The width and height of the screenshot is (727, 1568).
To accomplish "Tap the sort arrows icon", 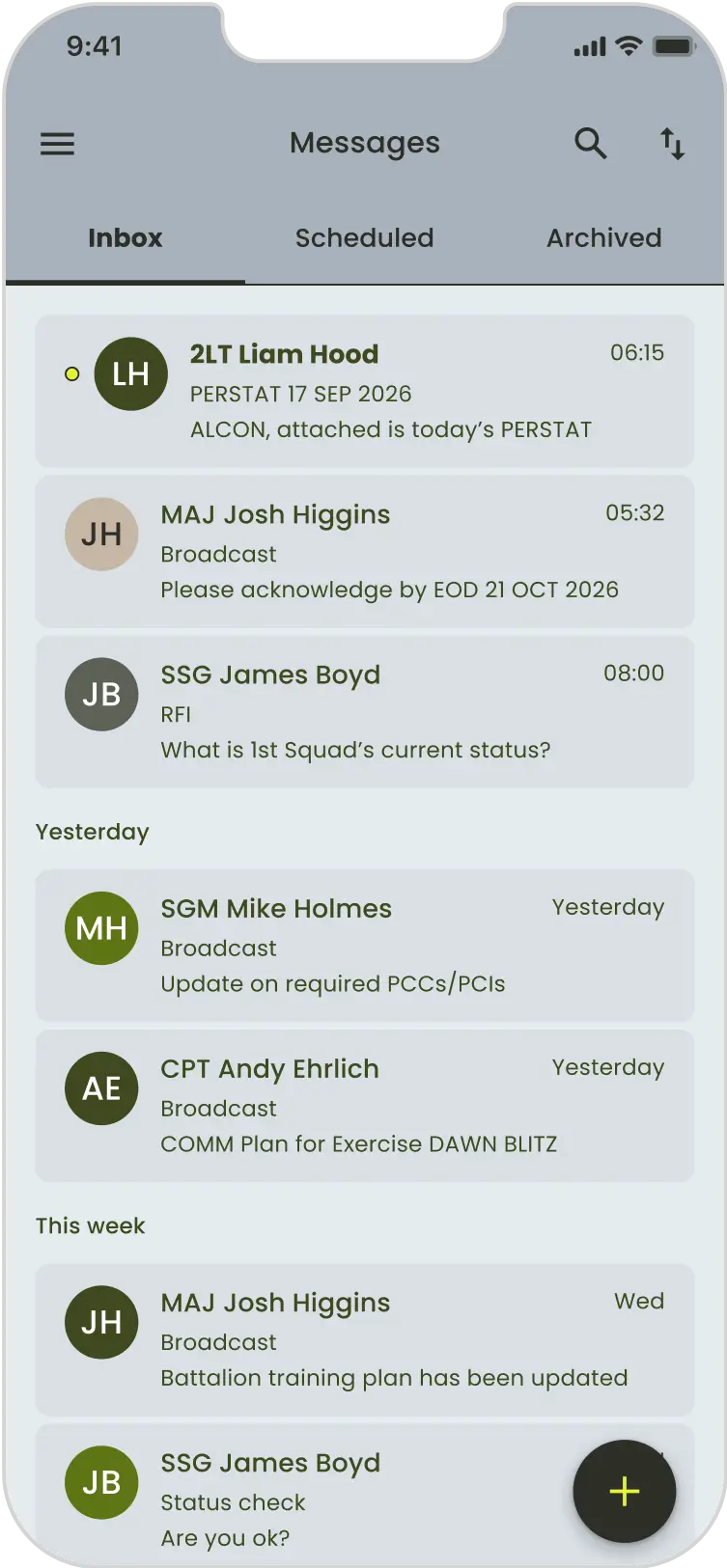I will (x=672, y=144).
